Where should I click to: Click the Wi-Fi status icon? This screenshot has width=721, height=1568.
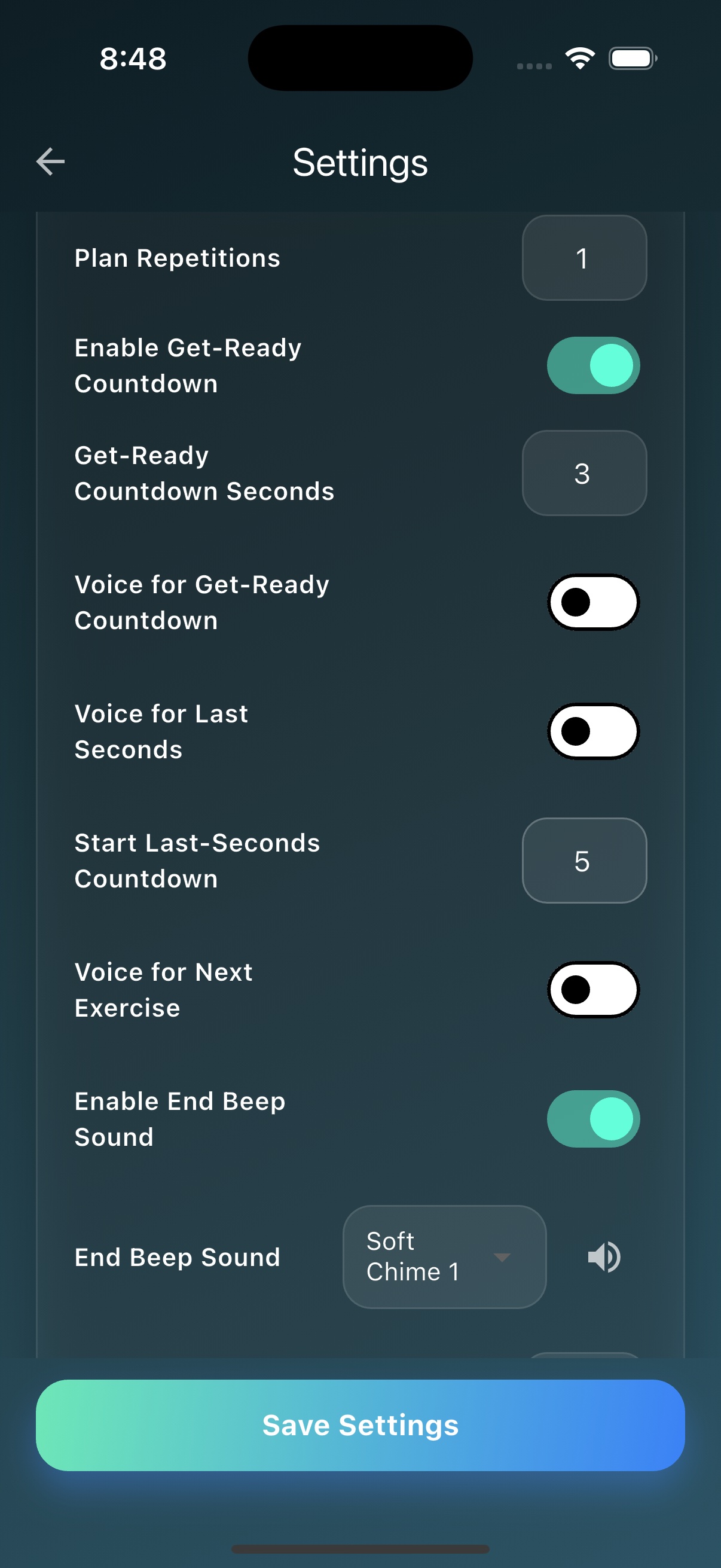tap(579, 57)
